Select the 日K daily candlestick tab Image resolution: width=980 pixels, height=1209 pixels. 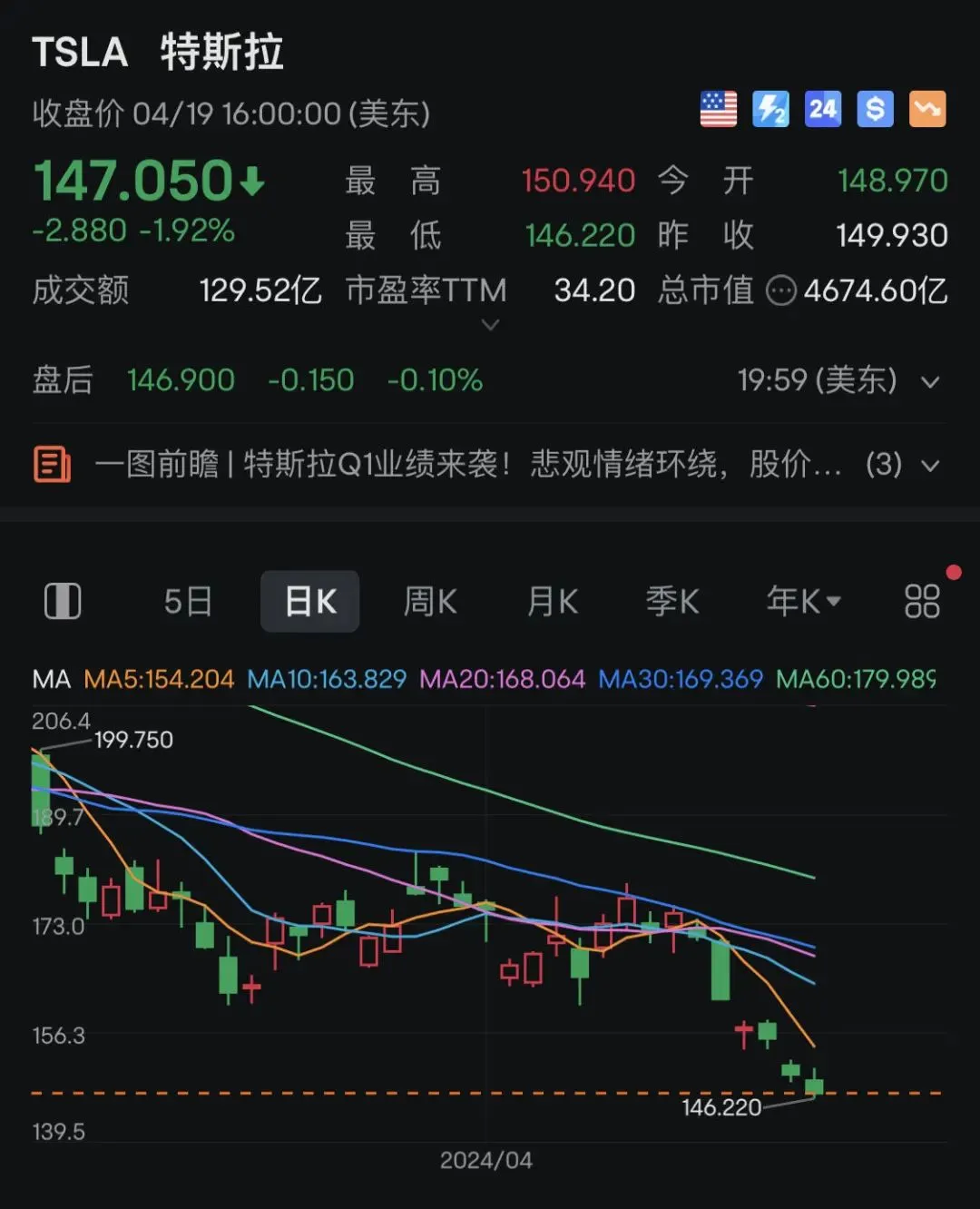[x=310, y=601]
